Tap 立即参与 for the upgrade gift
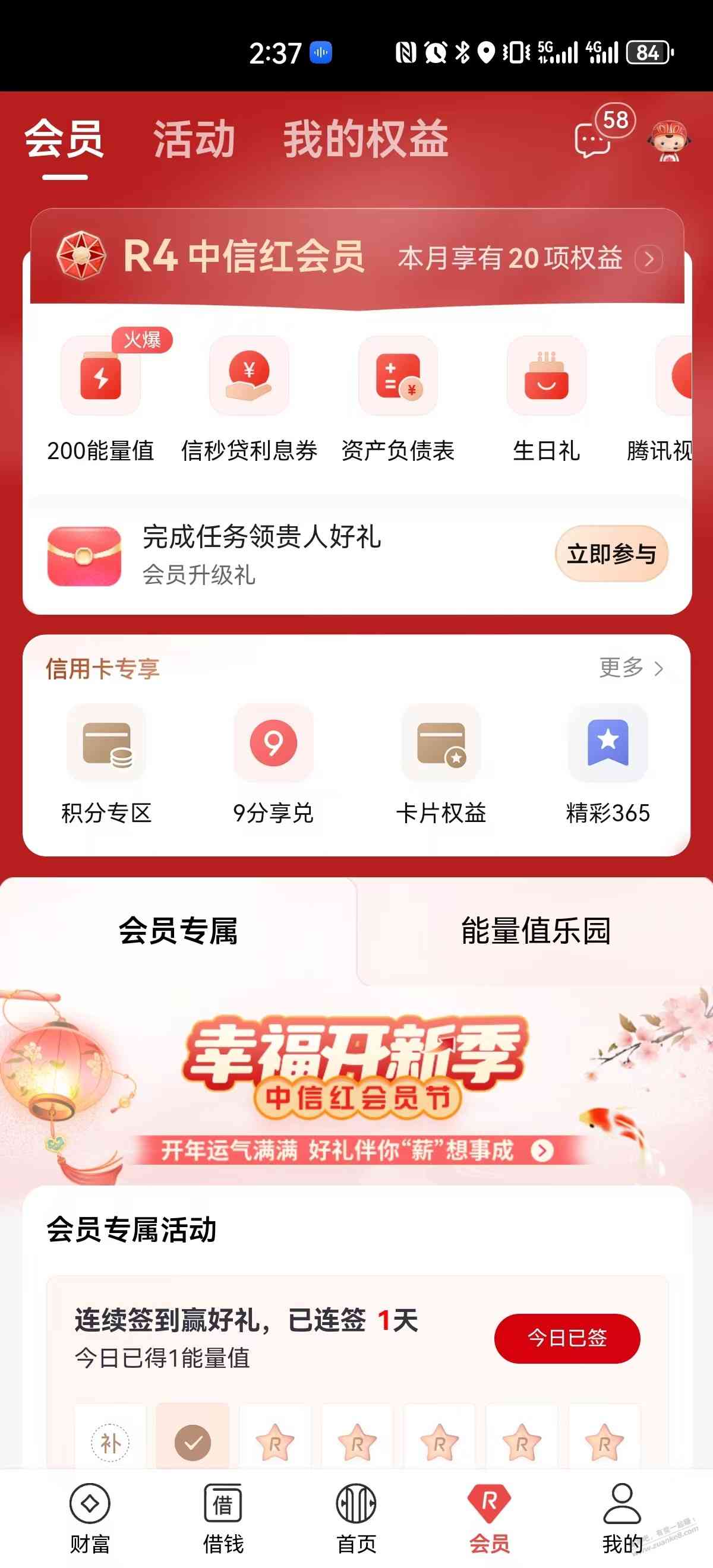 (x=611, y=554)
